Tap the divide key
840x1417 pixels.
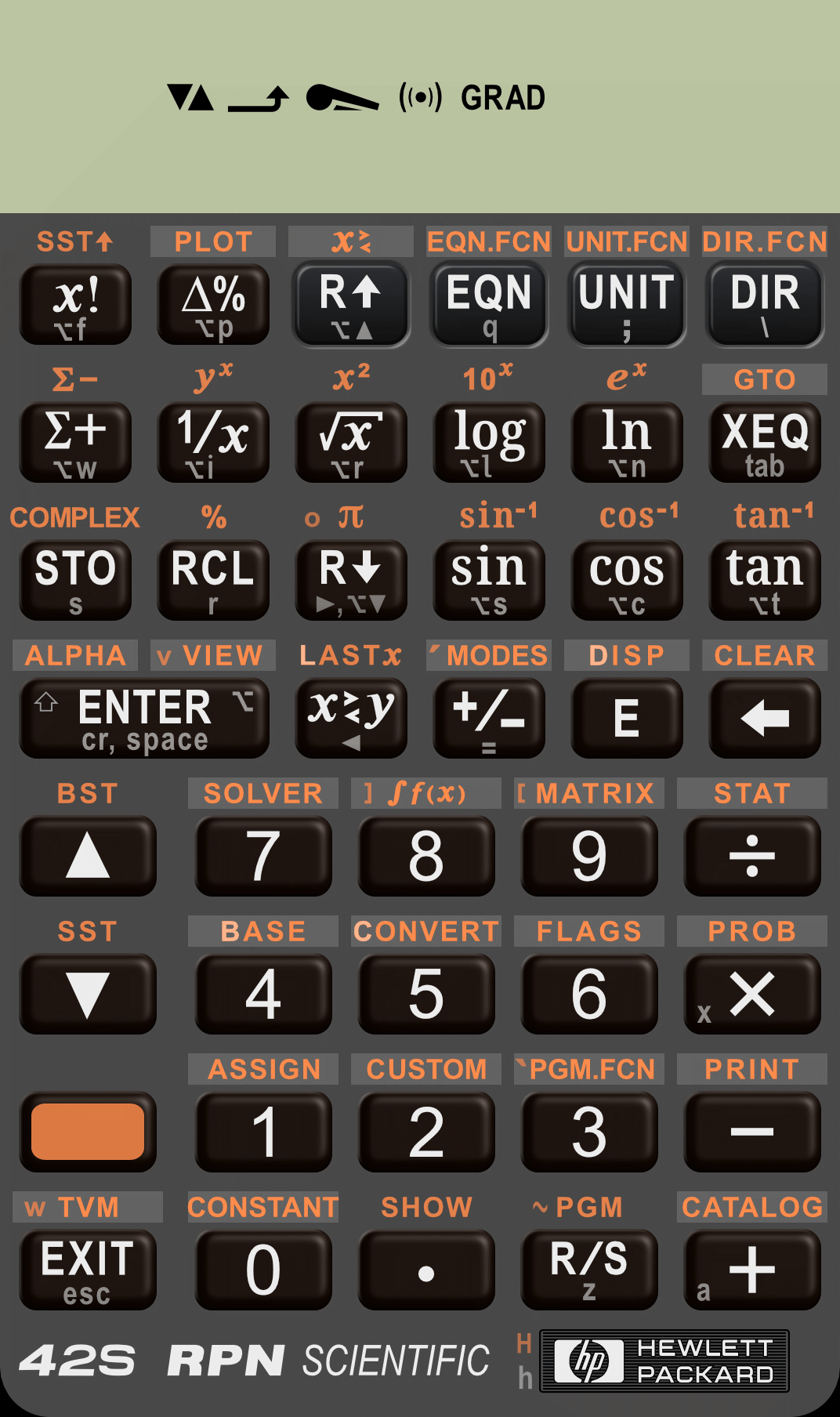pyautogui.click(x=752, y=856)
